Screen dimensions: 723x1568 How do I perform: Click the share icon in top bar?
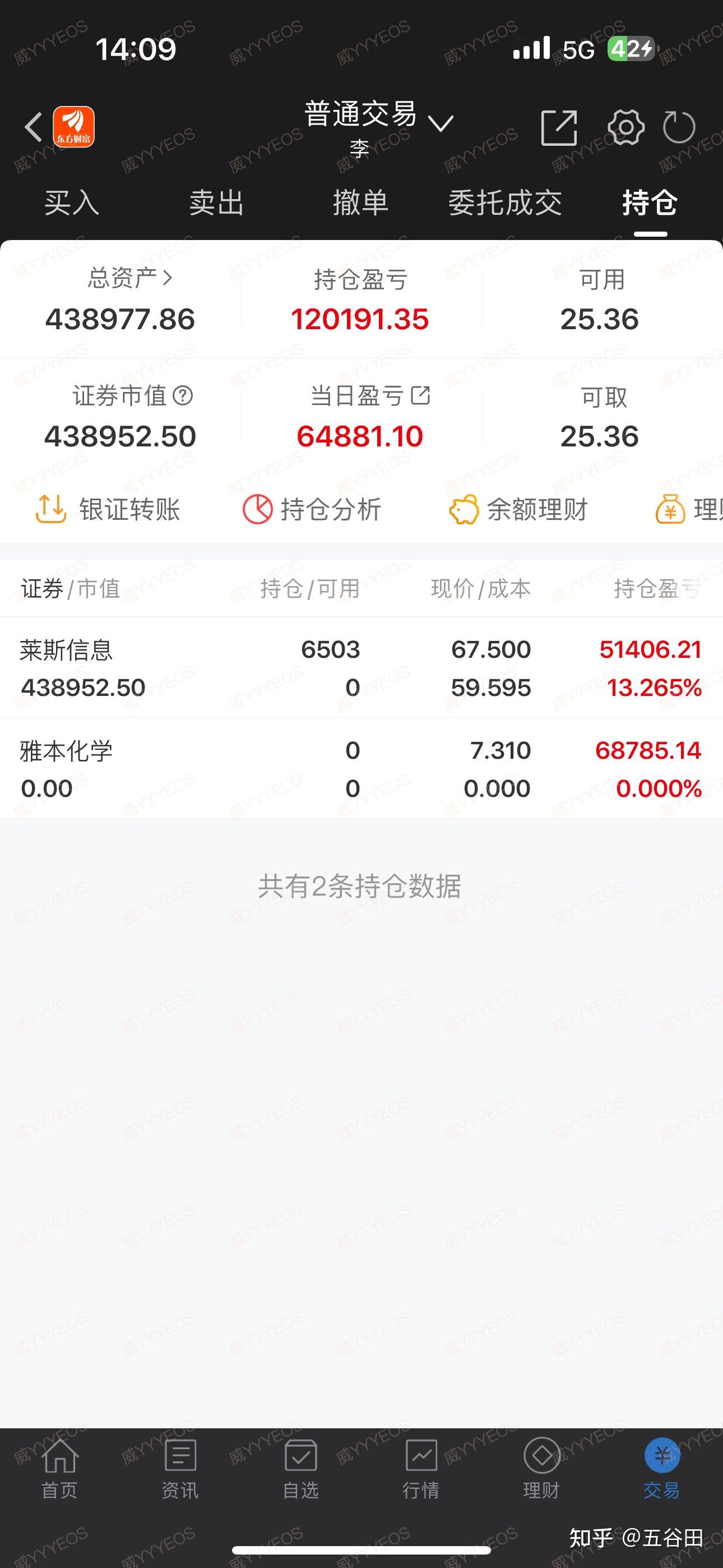[x=560, y=126]
